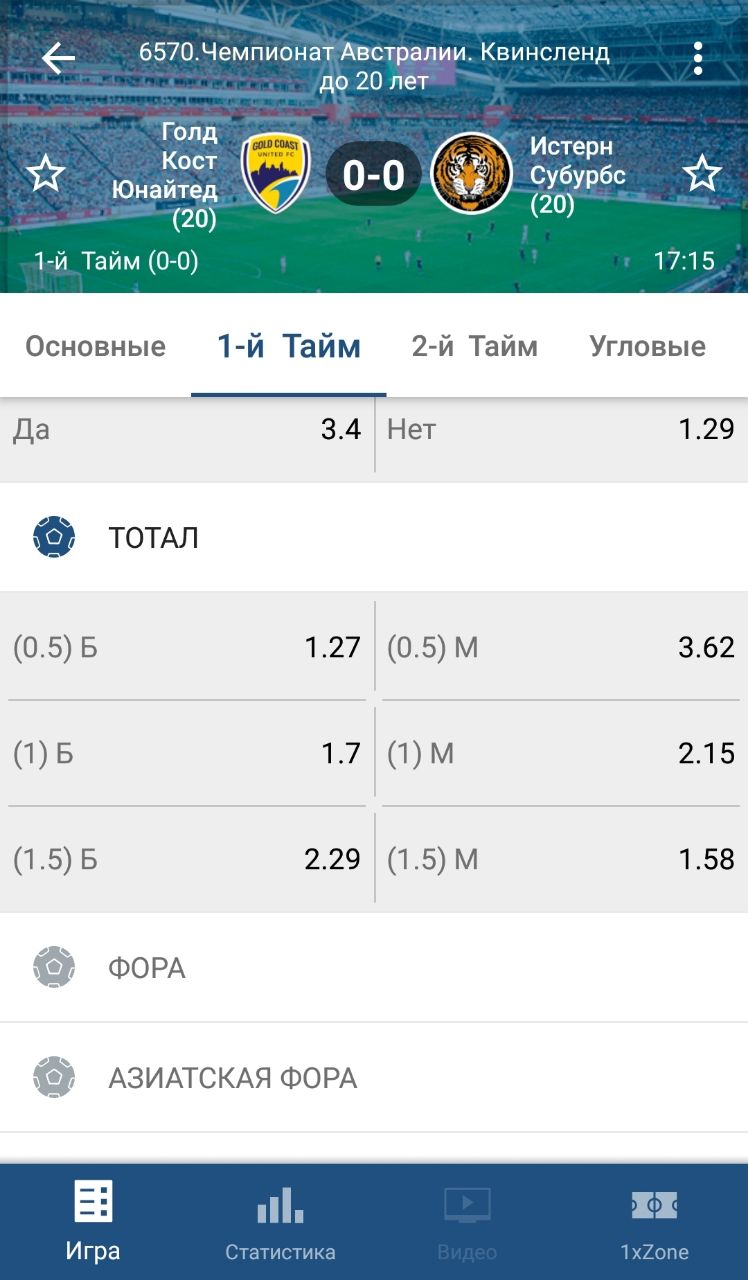Open the three-dot overflow menu
This screenshot has width=748, height=1280.
point(698,59)
